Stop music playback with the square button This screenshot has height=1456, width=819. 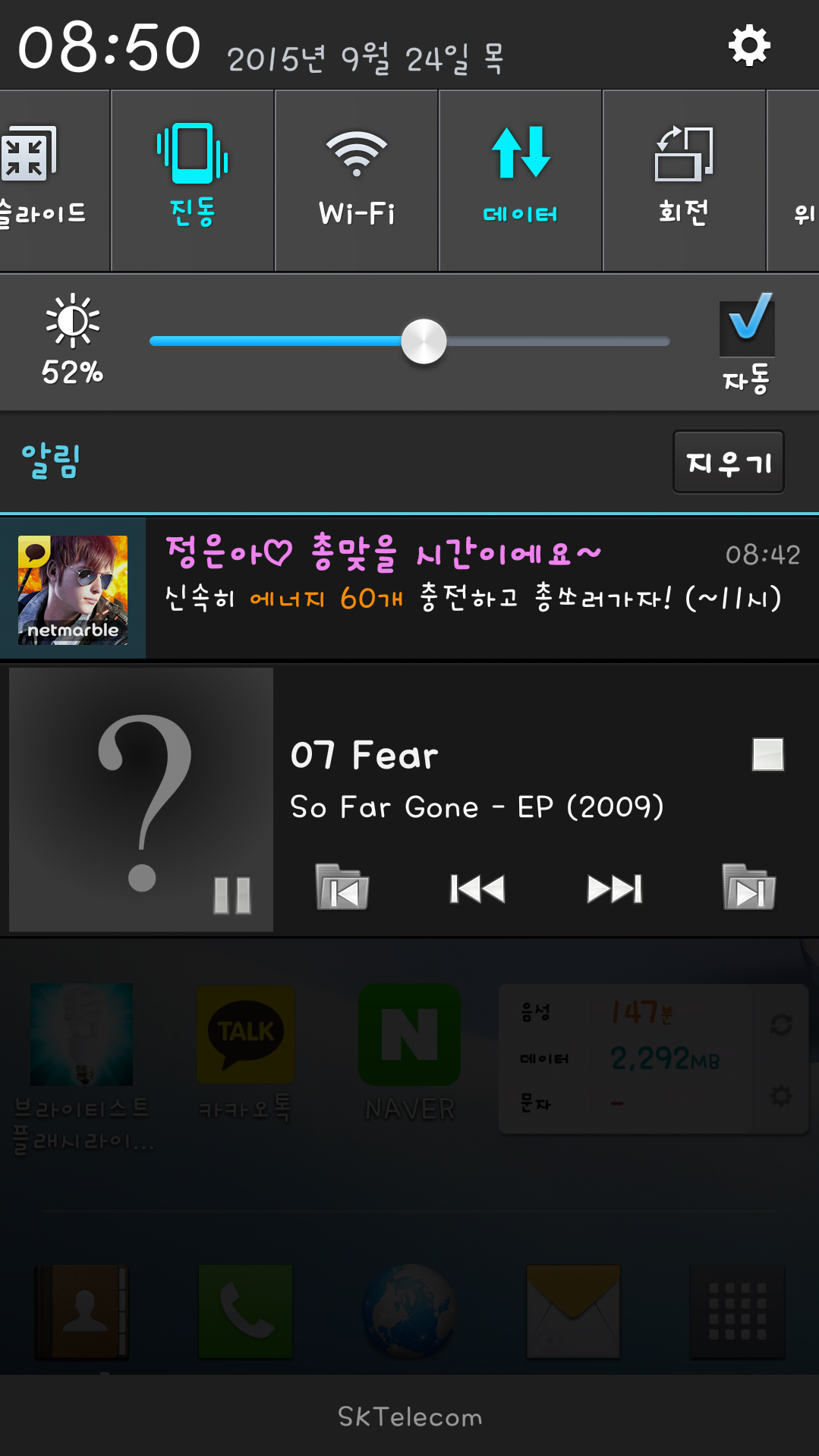pos(767,755)
